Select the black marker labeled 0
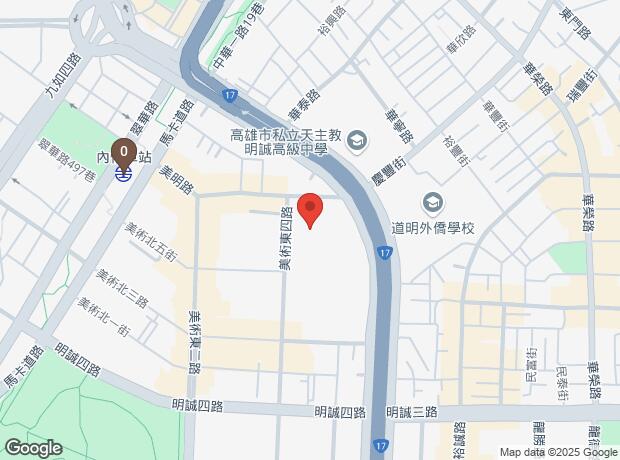620x460 pixels. (x=124, y=153)
